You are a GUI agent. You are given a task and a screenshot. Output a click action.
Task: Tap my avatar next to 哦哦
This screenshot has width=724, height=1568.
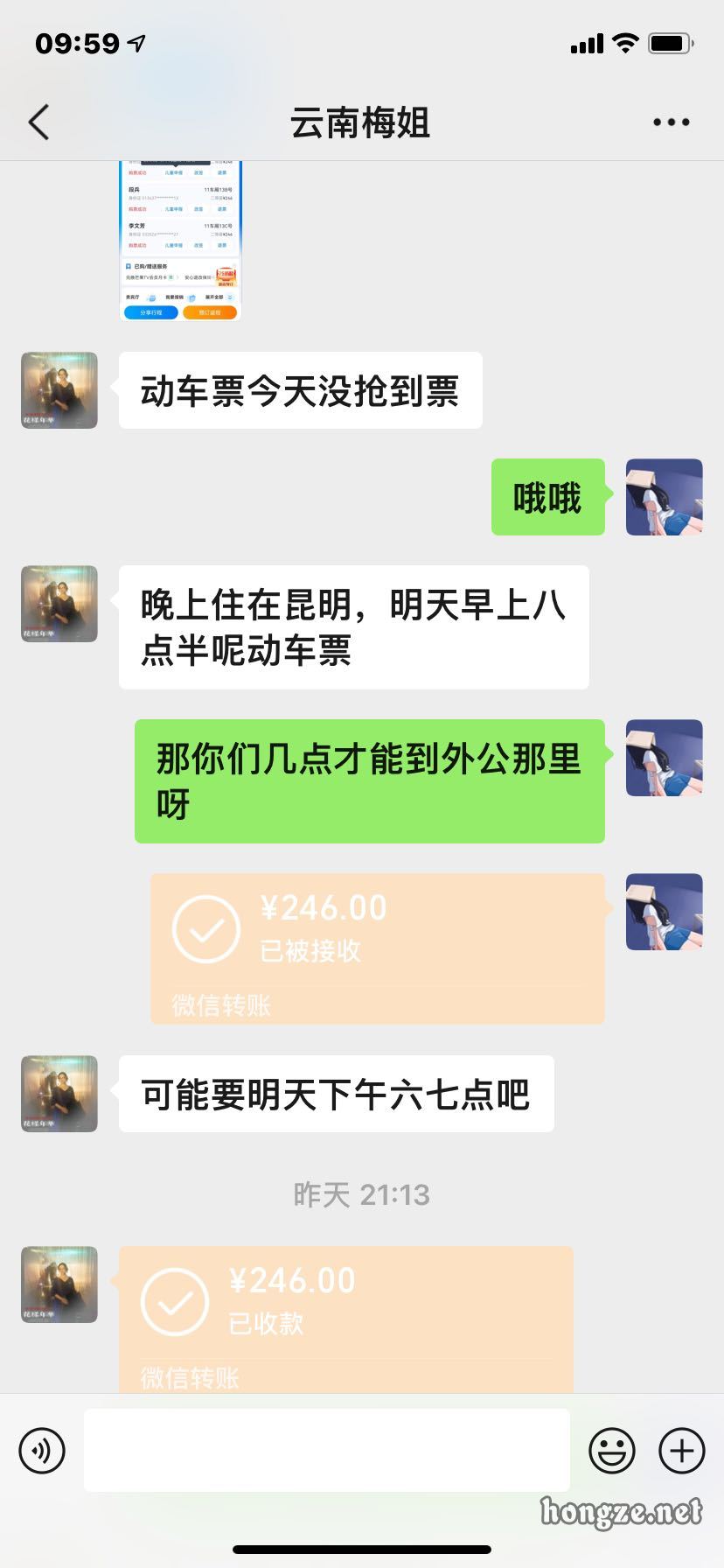pyautogui.click(x=664, y=497)
